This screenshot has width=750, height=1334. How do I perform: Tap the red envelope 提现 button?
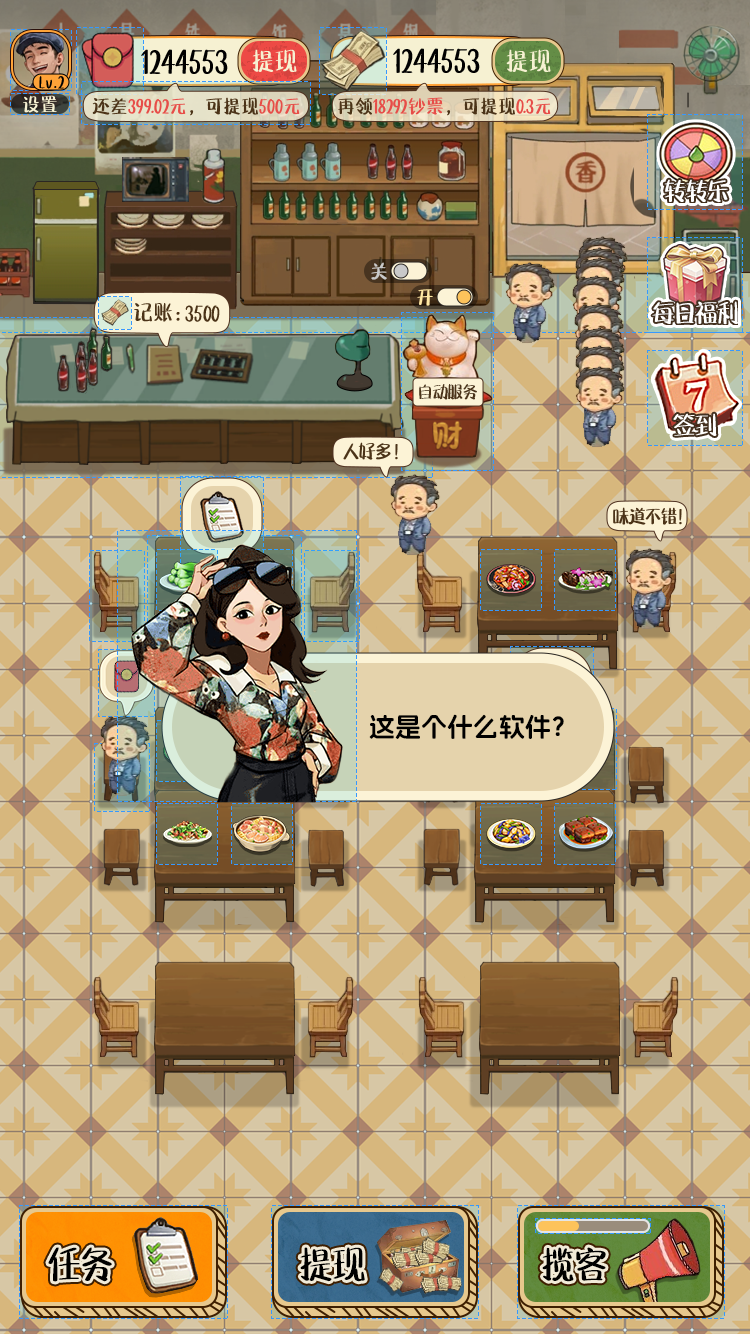point(273,62)
